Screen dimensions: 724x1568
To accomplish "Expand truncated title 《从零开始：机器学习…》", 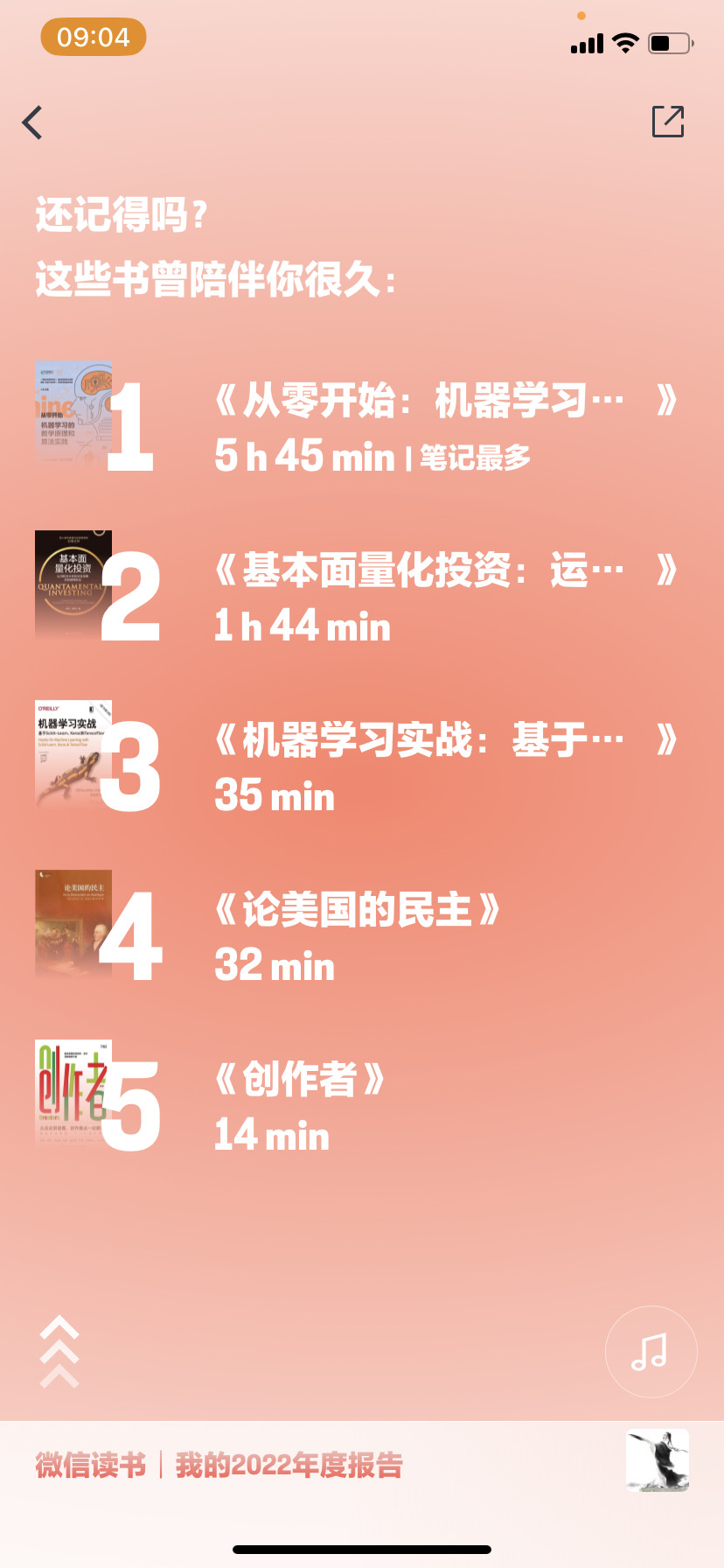I will click(x=444, y=398).
